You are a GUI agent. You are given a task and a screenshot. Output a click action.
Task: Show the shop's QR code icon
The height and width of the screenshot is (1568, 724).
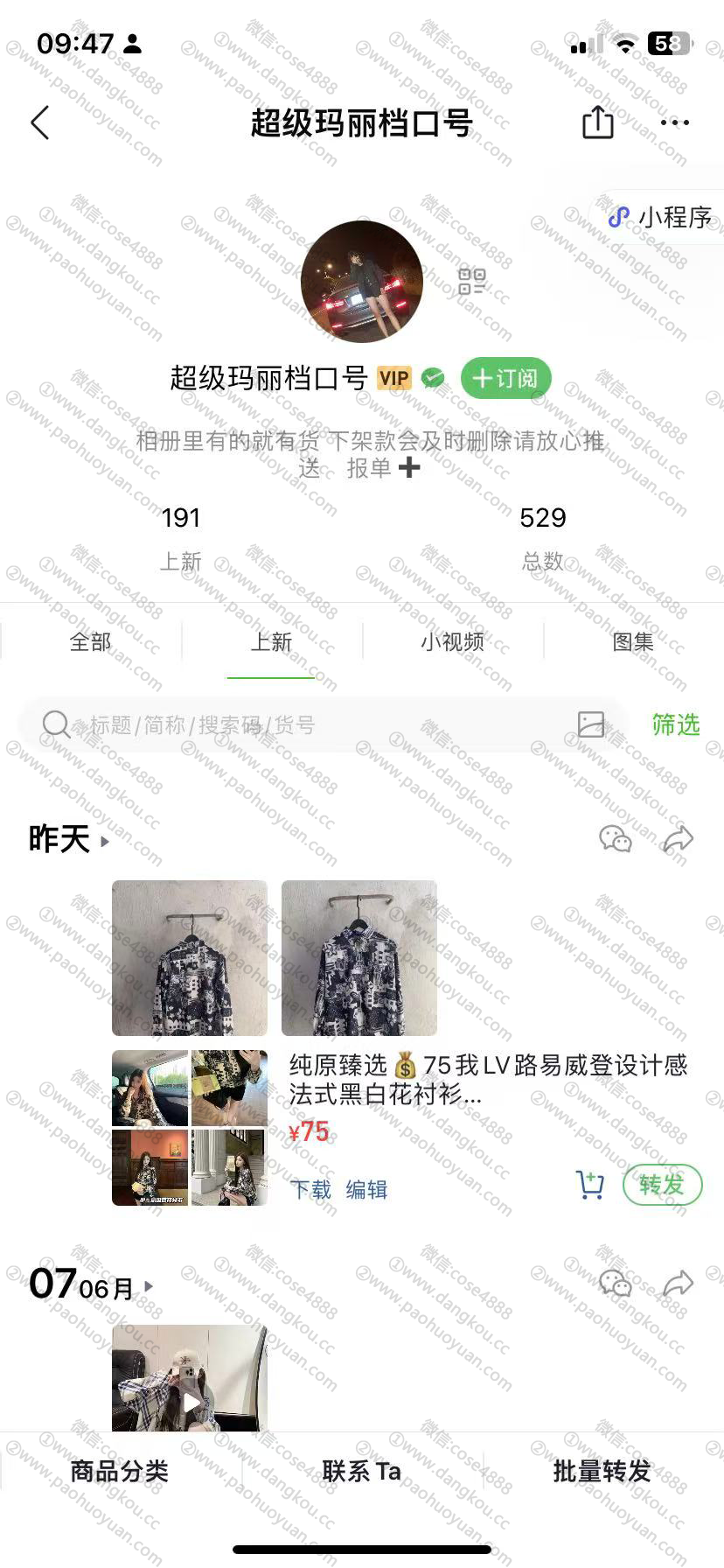coord(471,282)
